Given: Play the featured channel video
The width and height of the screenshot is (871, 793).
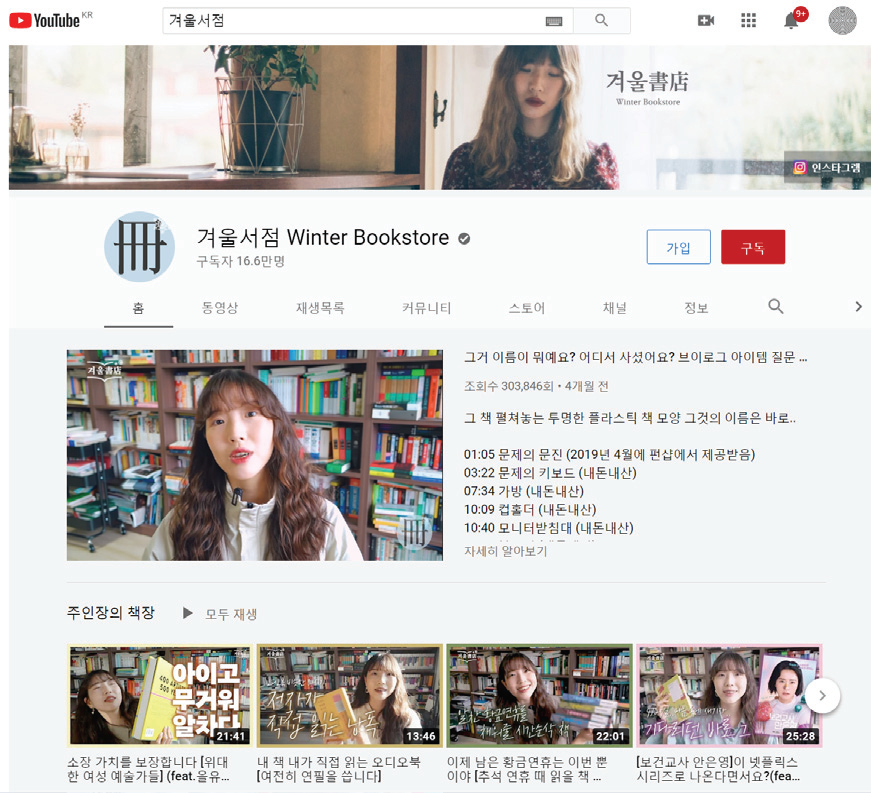Looking at the screenshot, I should 254,455.
